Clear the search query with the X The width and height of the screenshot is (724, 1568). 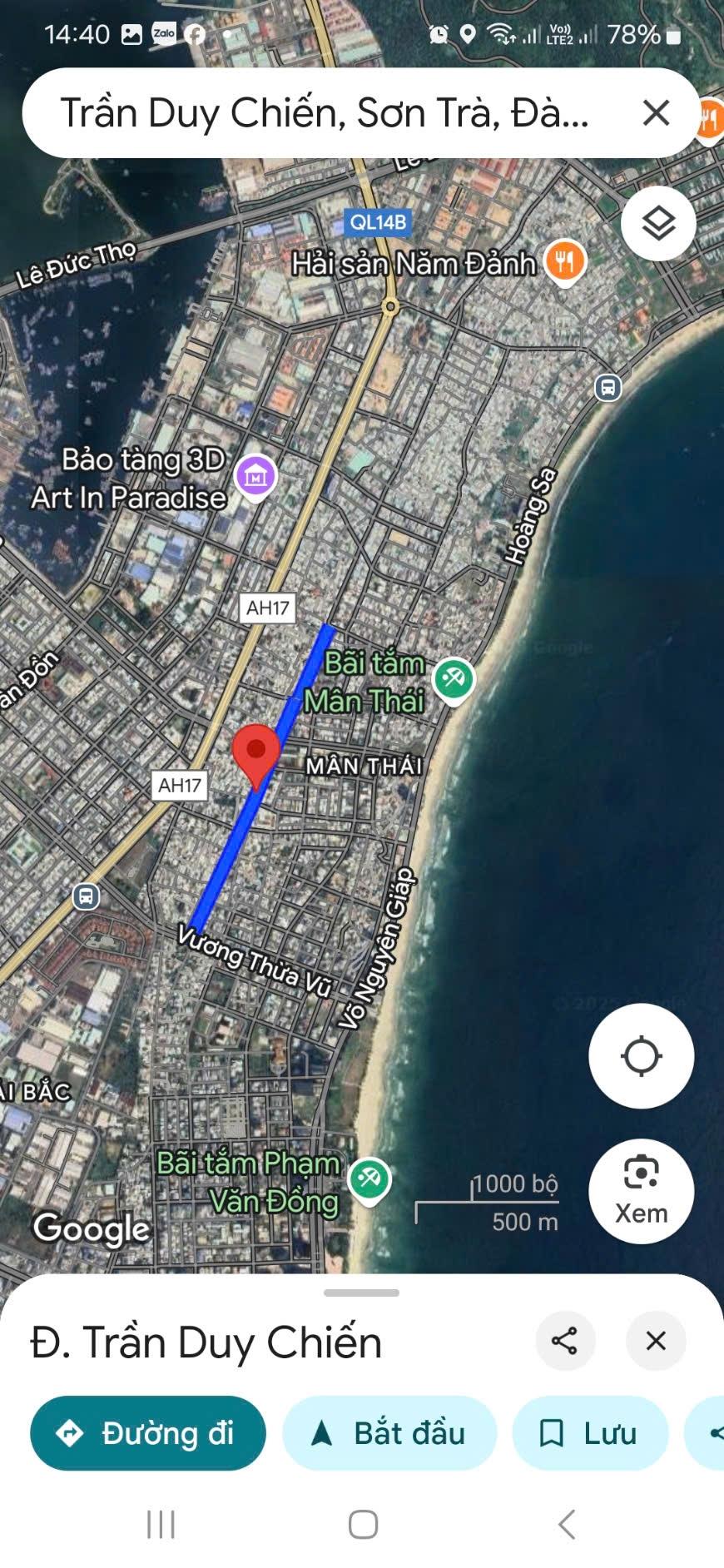click(x=656, y=112)
